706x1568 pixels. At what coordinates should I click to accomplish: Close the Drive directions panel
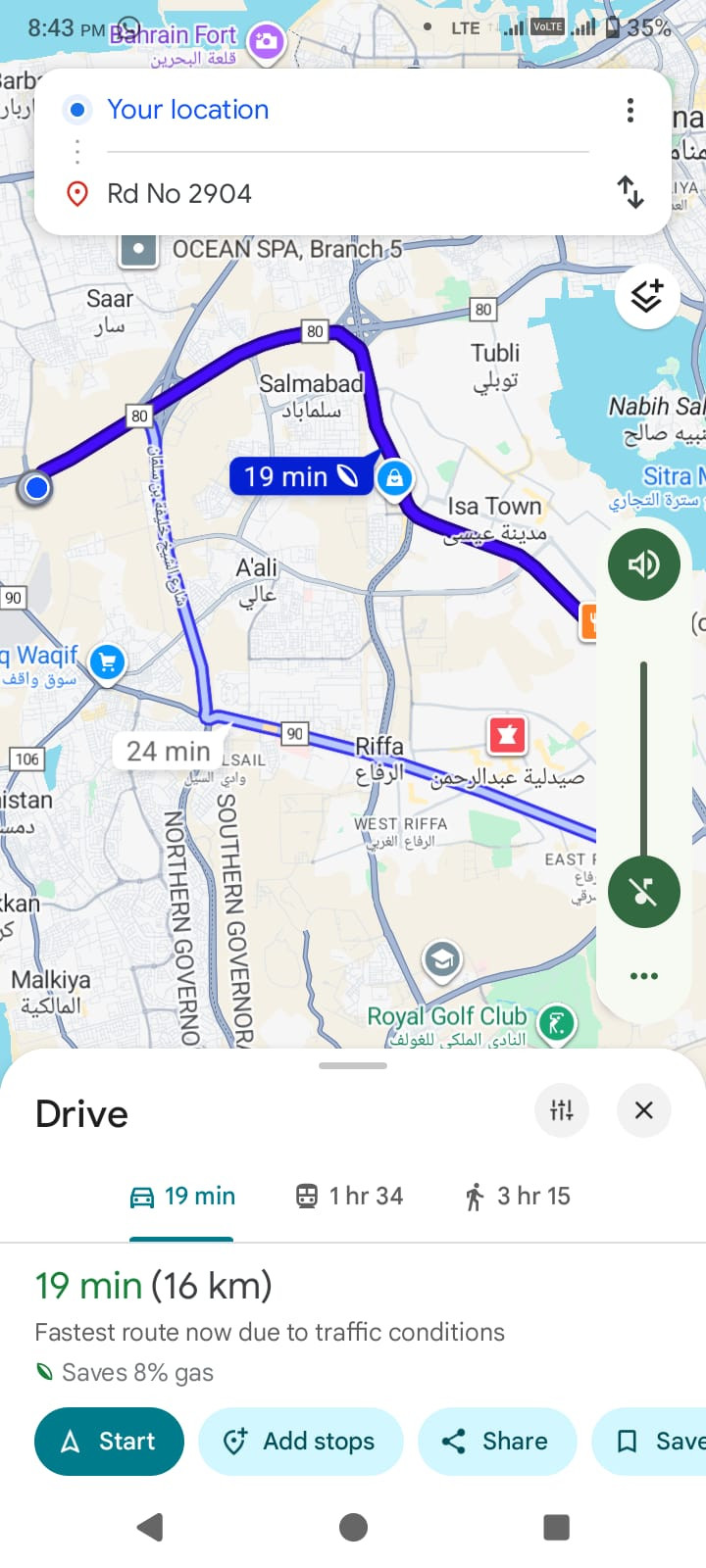(643, 1110)
